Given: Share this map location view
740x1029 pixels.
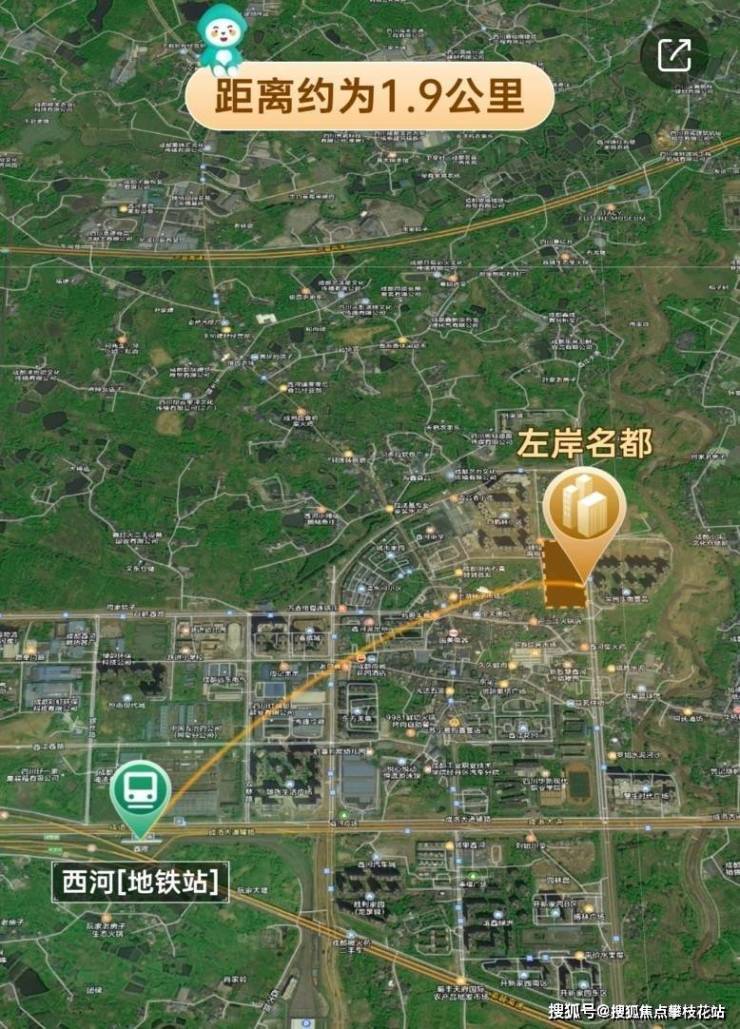Looking at the screenshot, I should tap(674, 55).
